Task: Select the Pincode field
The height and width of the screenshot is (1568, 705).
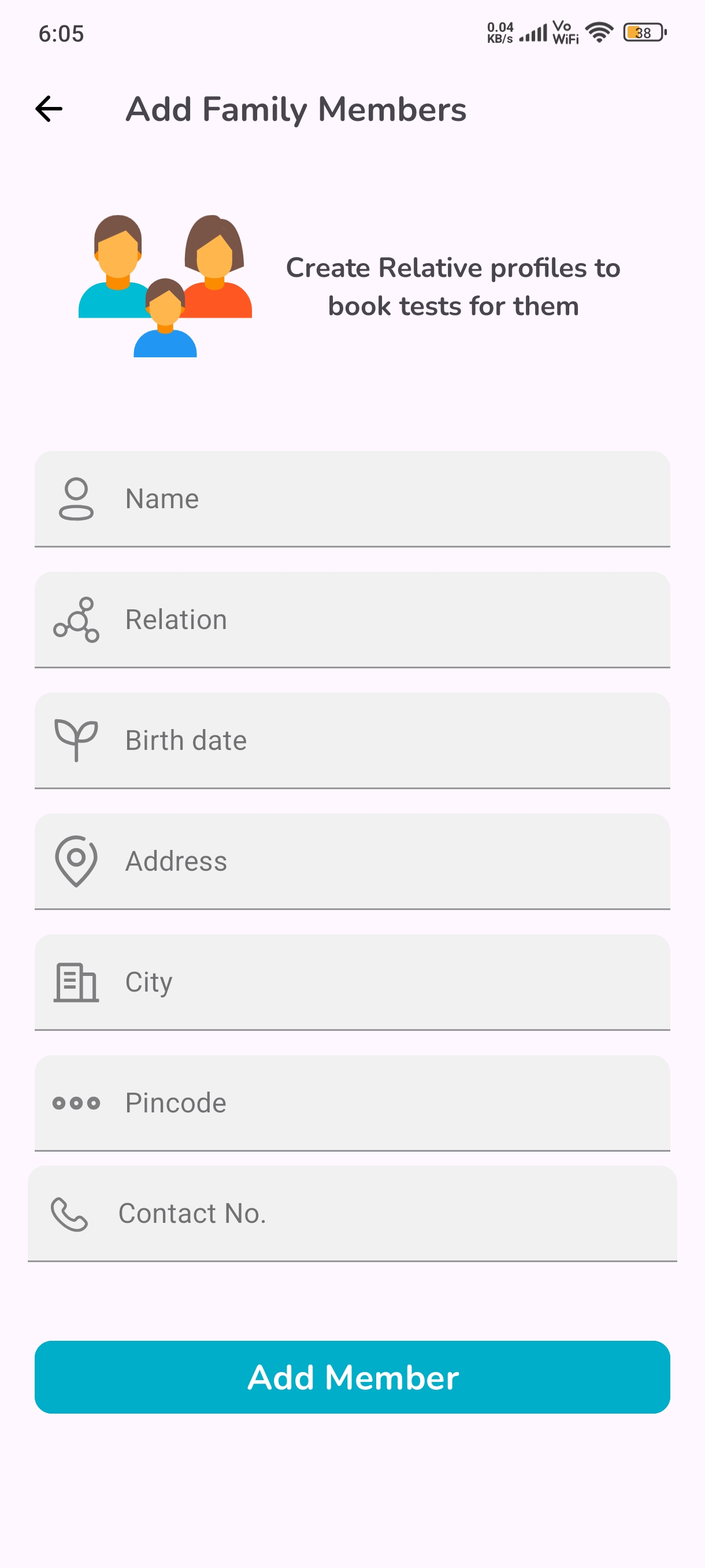Action: [x=352, y=1103]
